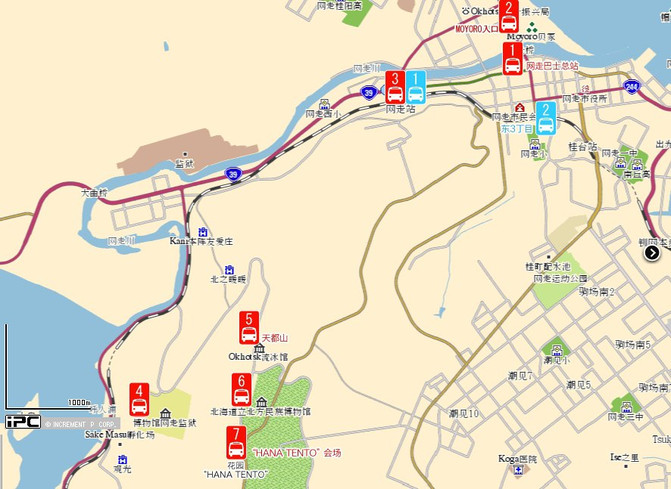
Task: Tap the round arrow button at map edge
Action: 653,253
